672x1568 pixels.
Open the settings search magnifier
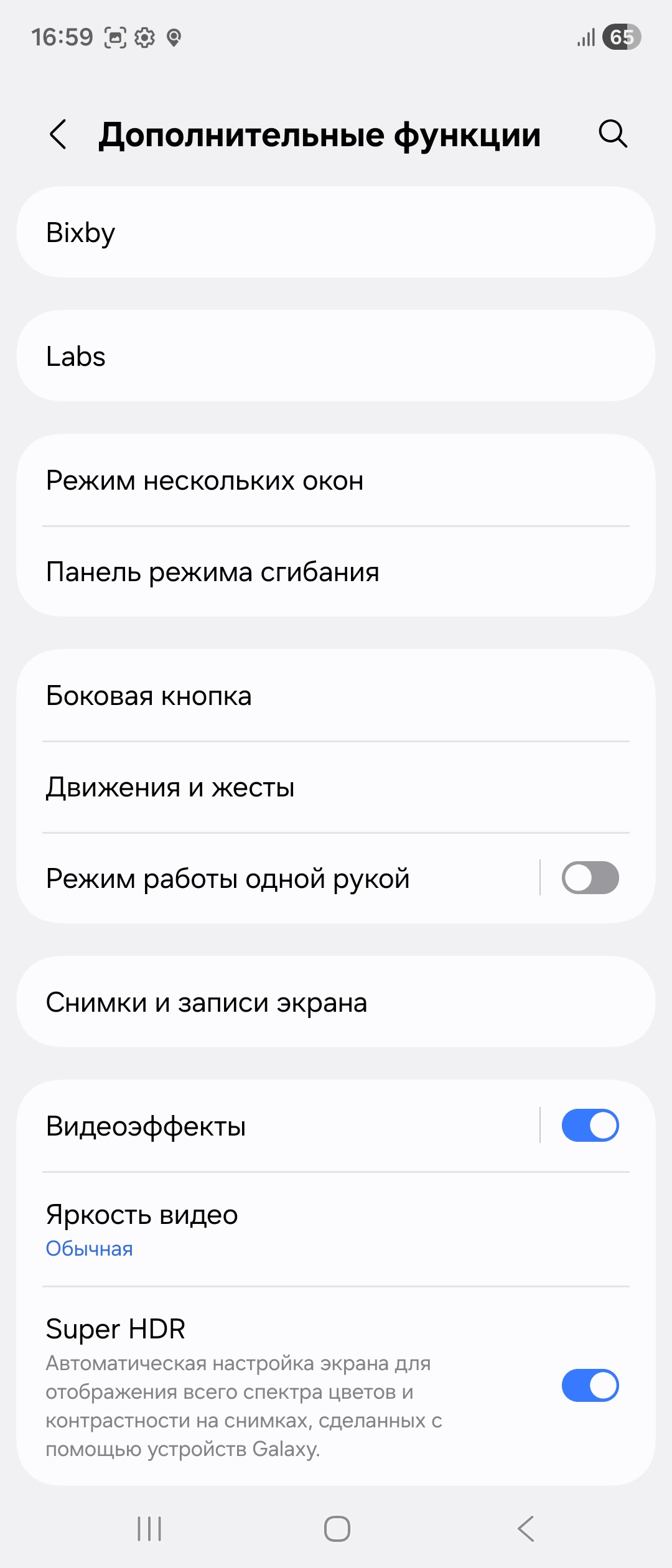(x=613, y=134)
